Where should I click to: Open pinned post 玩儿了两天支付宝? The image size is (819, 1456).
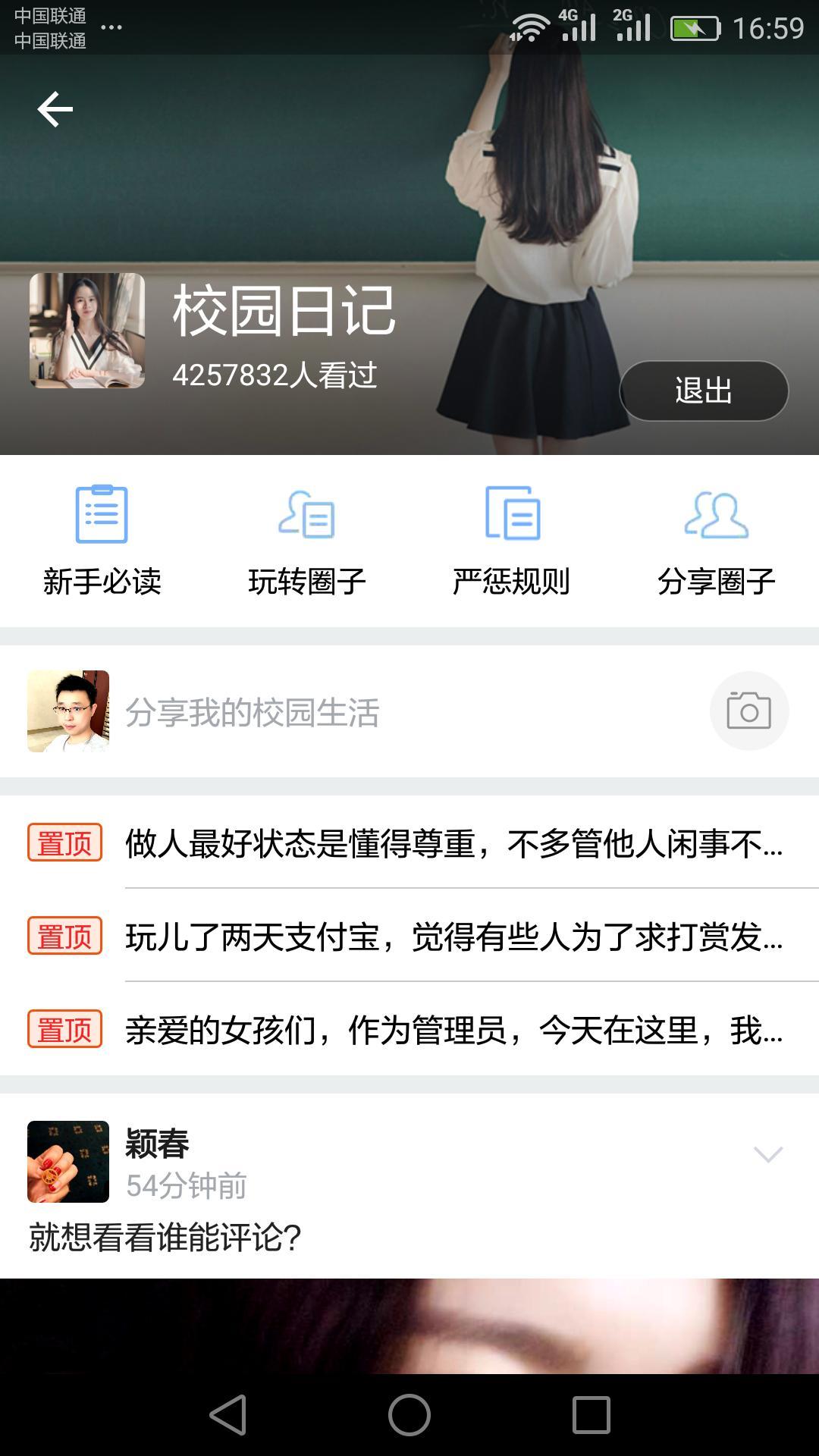pos(409,937)
